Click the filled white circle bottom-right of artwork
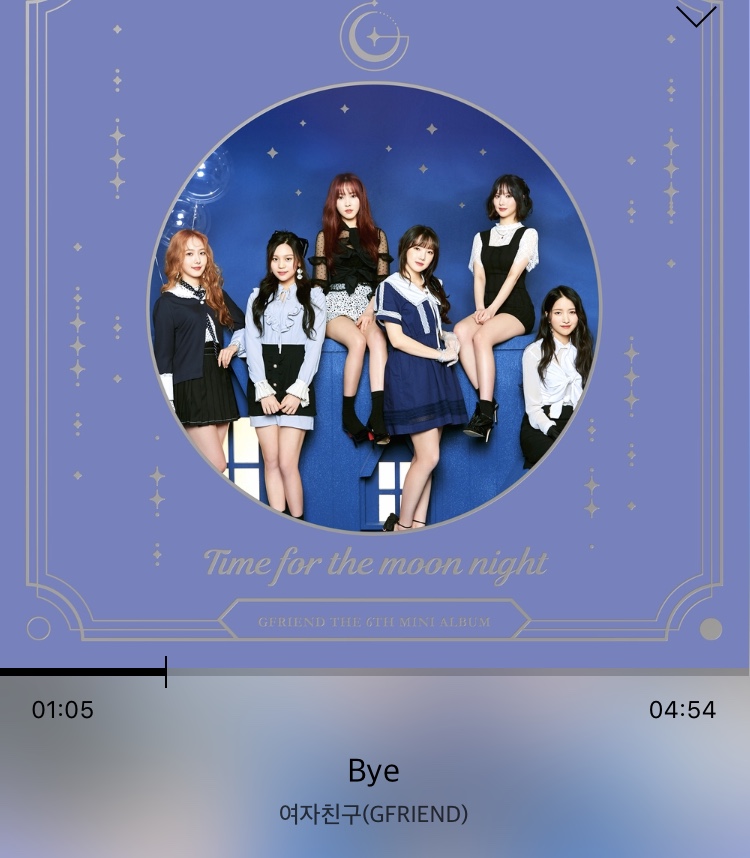The image size is (750, 858). [x=711, y=628]
